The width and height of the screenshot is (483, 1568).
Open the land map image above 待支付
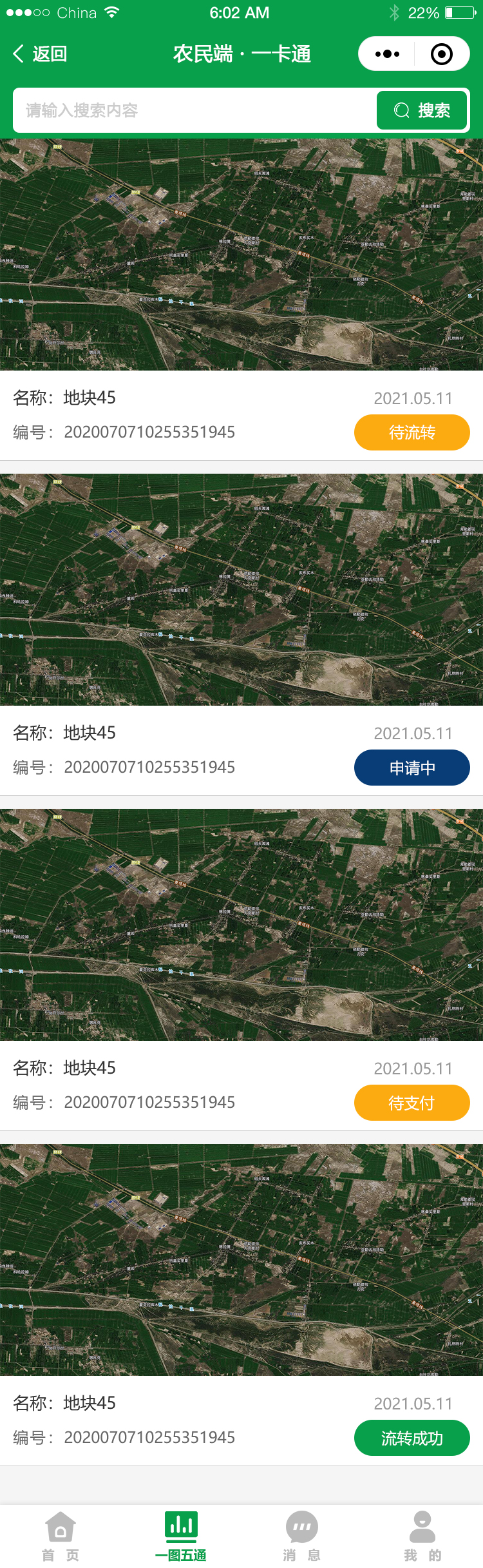(241, 925)
